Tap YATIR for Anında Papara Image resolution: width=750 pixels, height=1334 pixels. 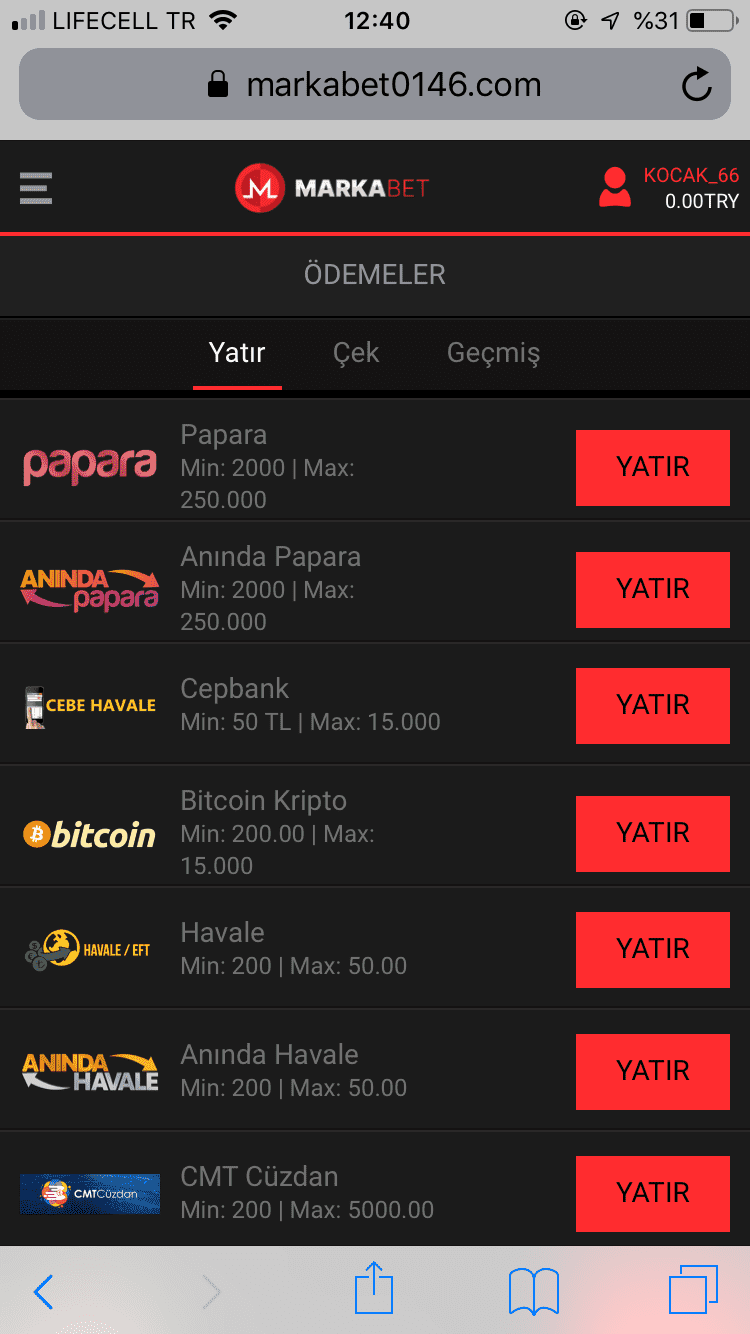click(653, 589)
